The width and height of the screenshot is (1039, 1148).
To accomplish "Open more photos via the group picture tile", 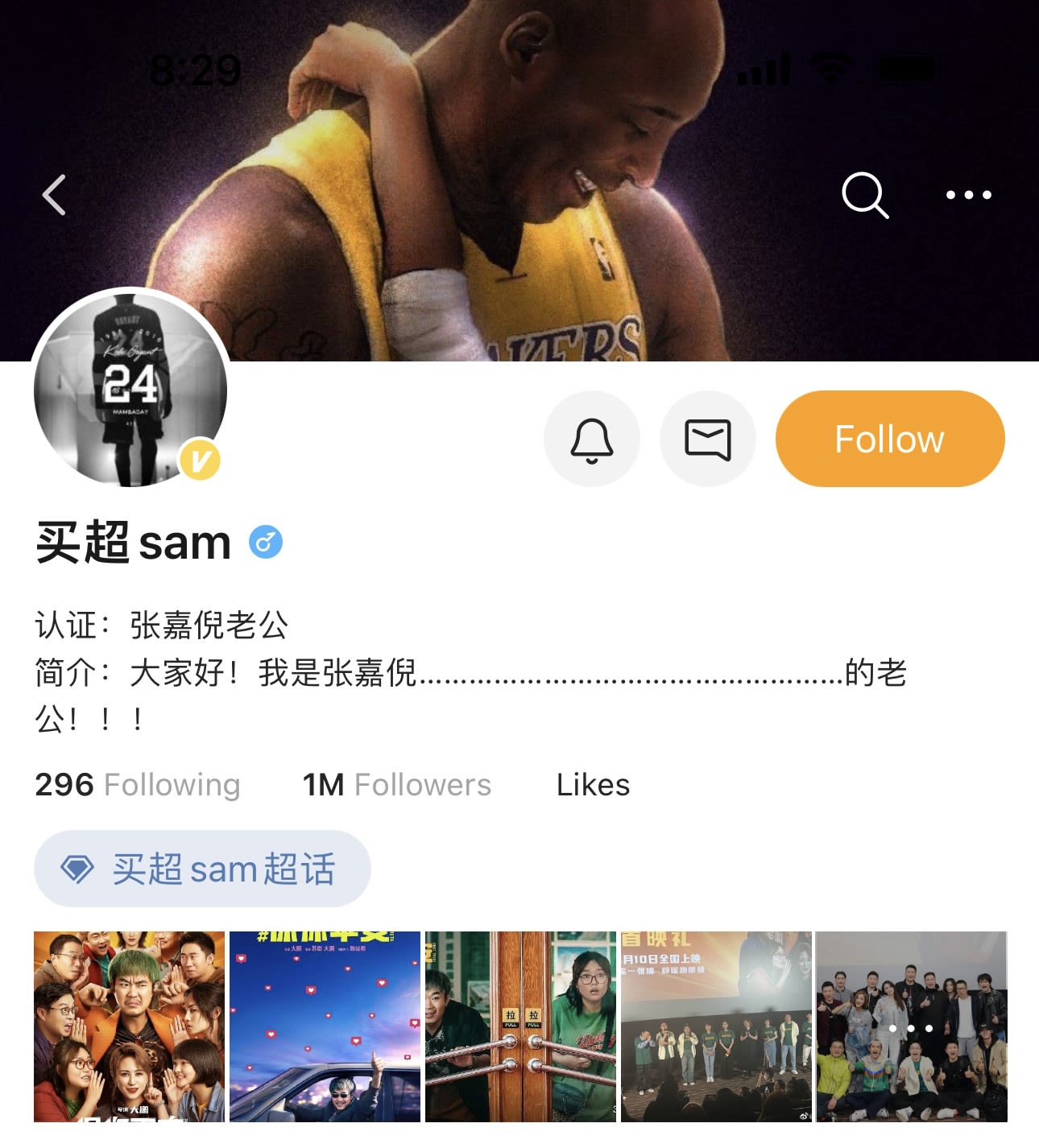I will [x=911, y=1026].
